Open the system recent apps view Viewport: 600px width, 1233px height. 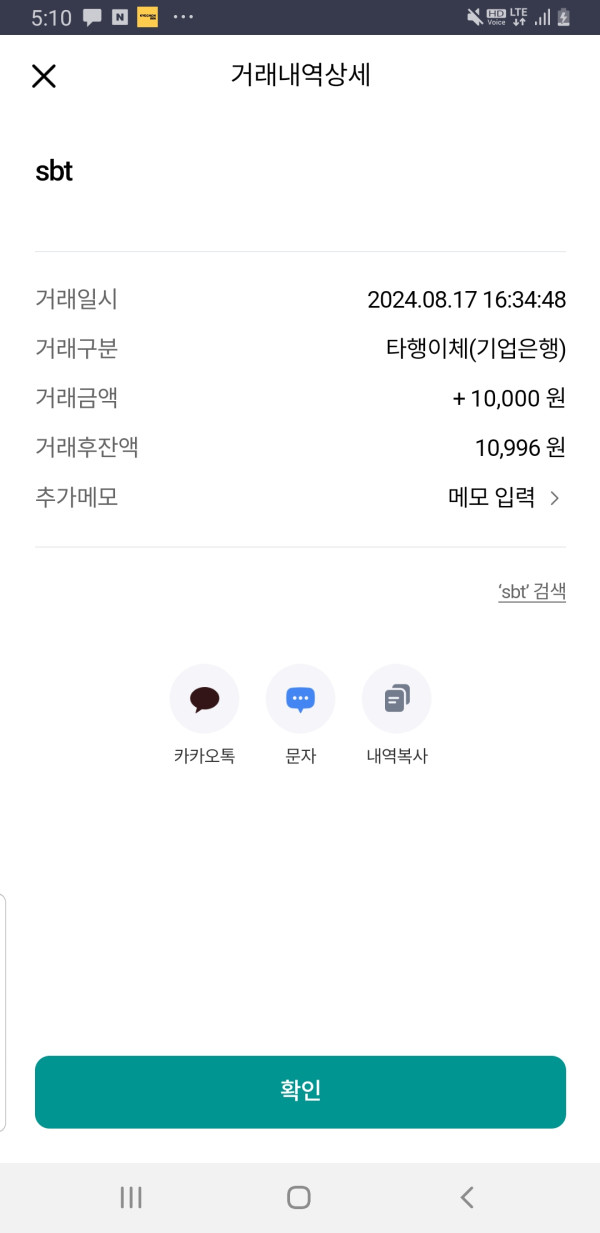coord(131,1197)
